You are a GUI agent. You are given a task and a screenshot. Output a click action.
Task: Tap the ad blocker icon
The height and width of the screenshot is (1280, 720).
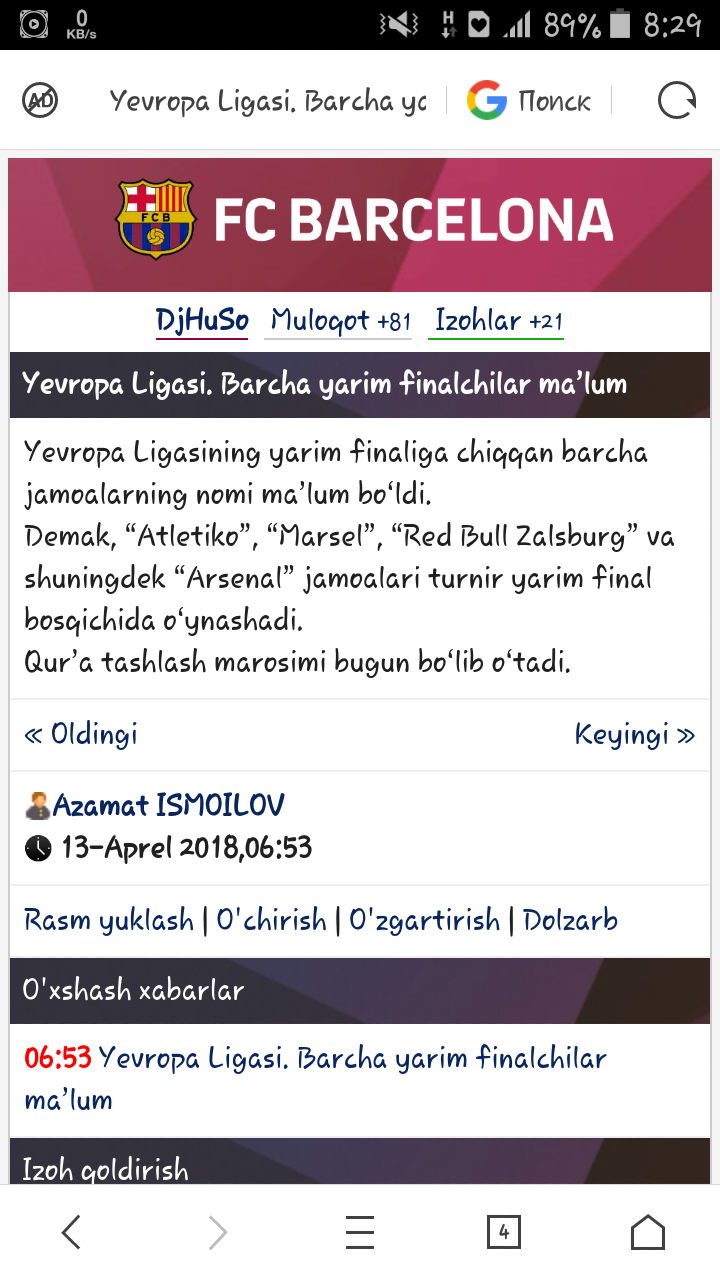coord(41,100)
